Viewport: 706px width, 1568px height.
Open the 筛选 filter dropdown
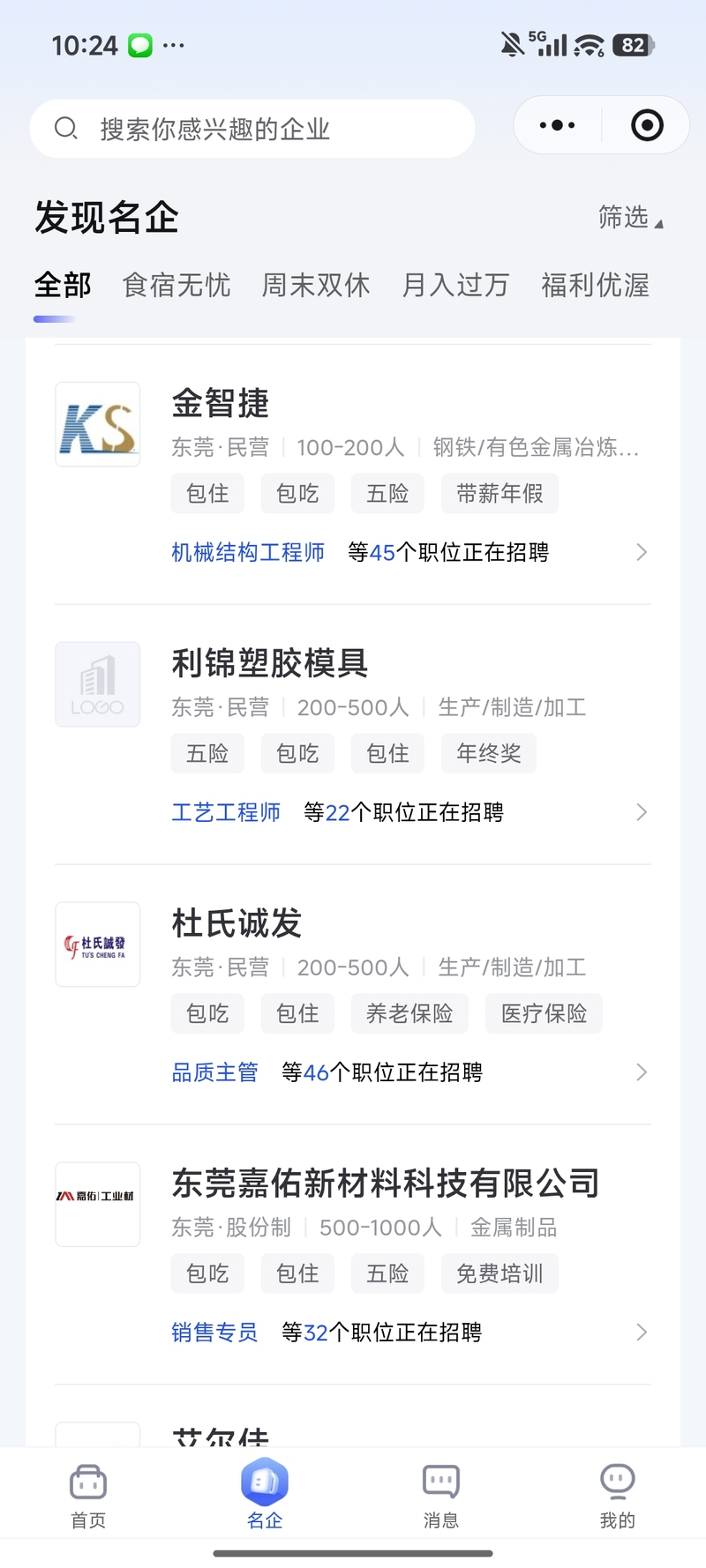(630, 217)
